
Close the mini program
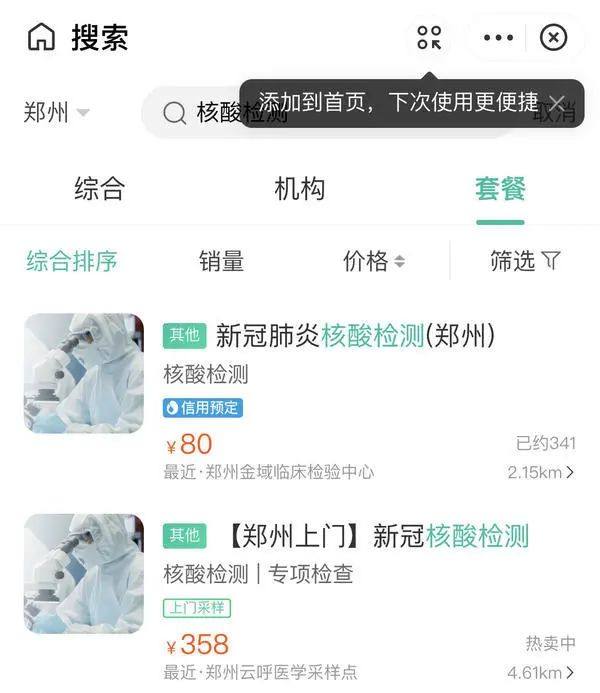click(x=553, y=38)
